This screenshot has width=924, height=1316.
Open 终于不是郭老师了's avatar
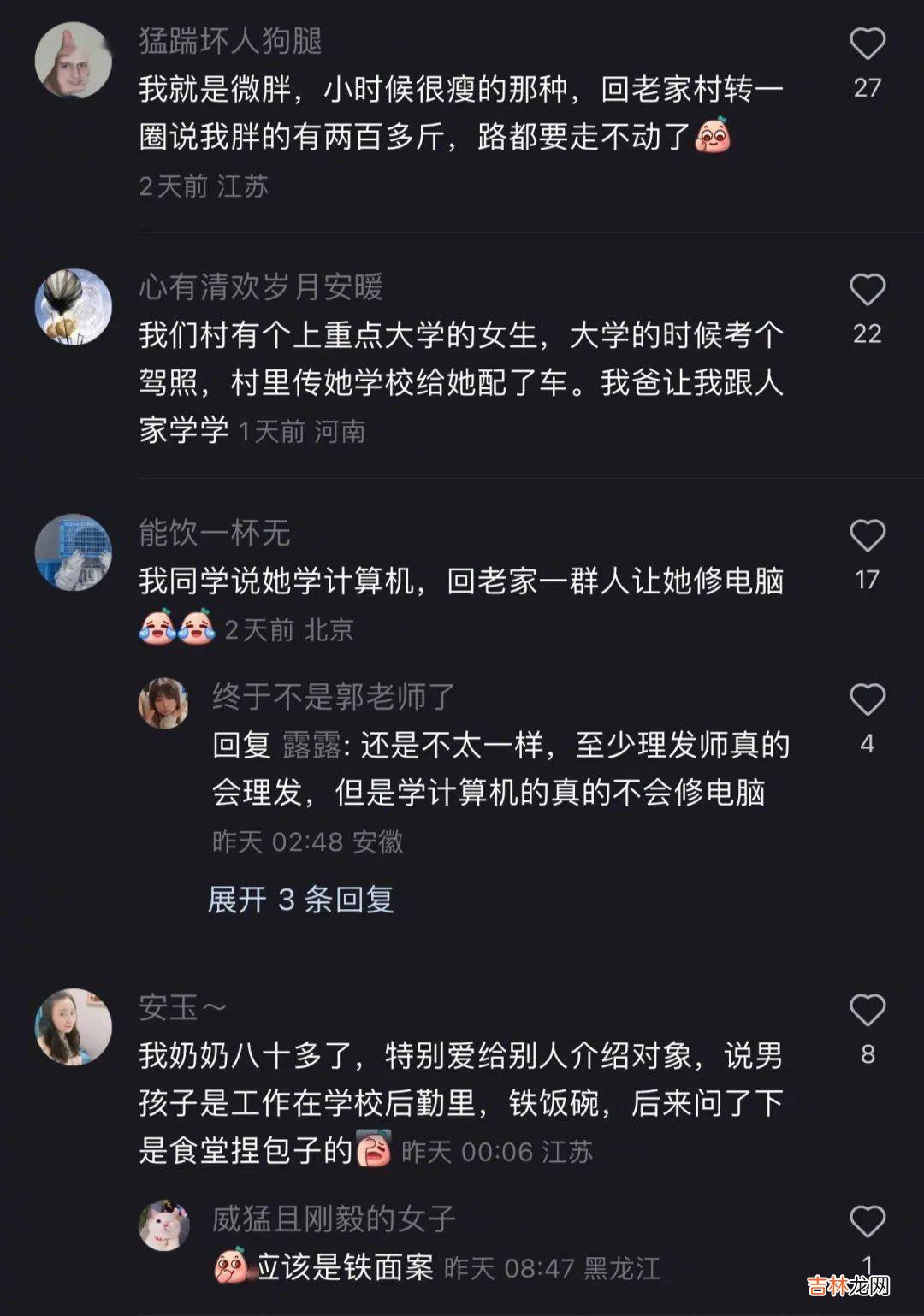coord(164,704)
